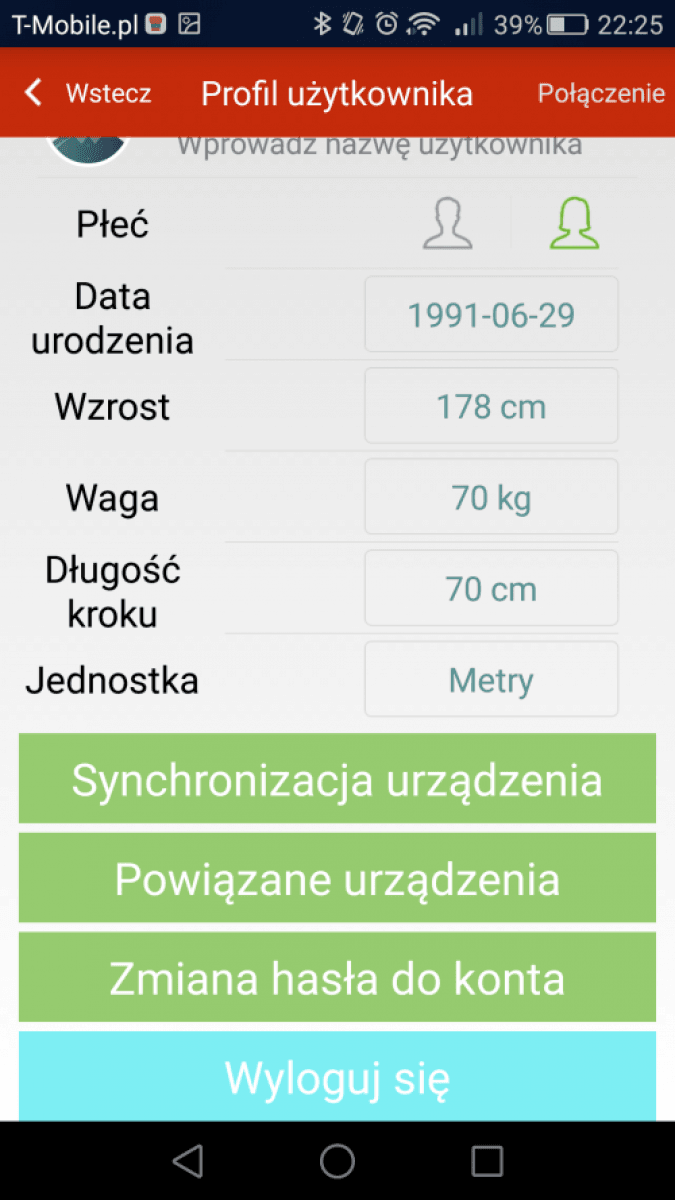The height and width of the screenshot is (1200, 675).
Task: Log out with Wyloguj się
Action: tap(337, 1076)
